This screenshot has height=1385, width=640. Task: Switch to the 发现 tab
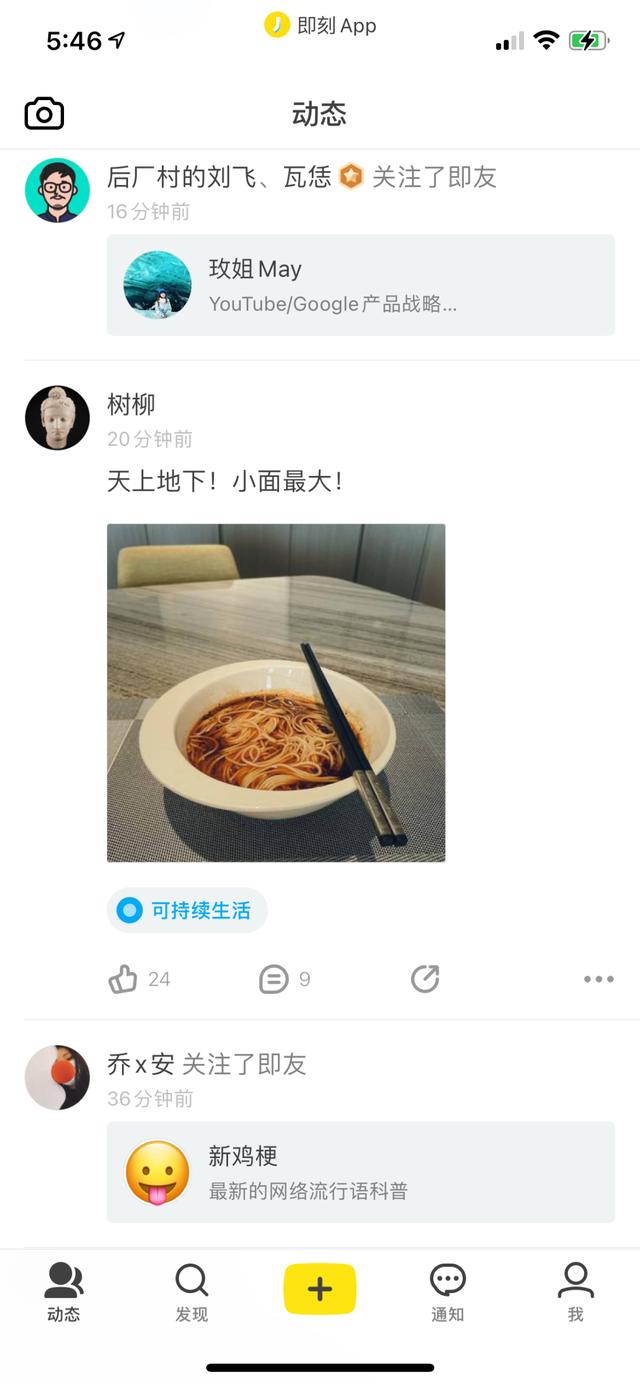pos(191,1291)
